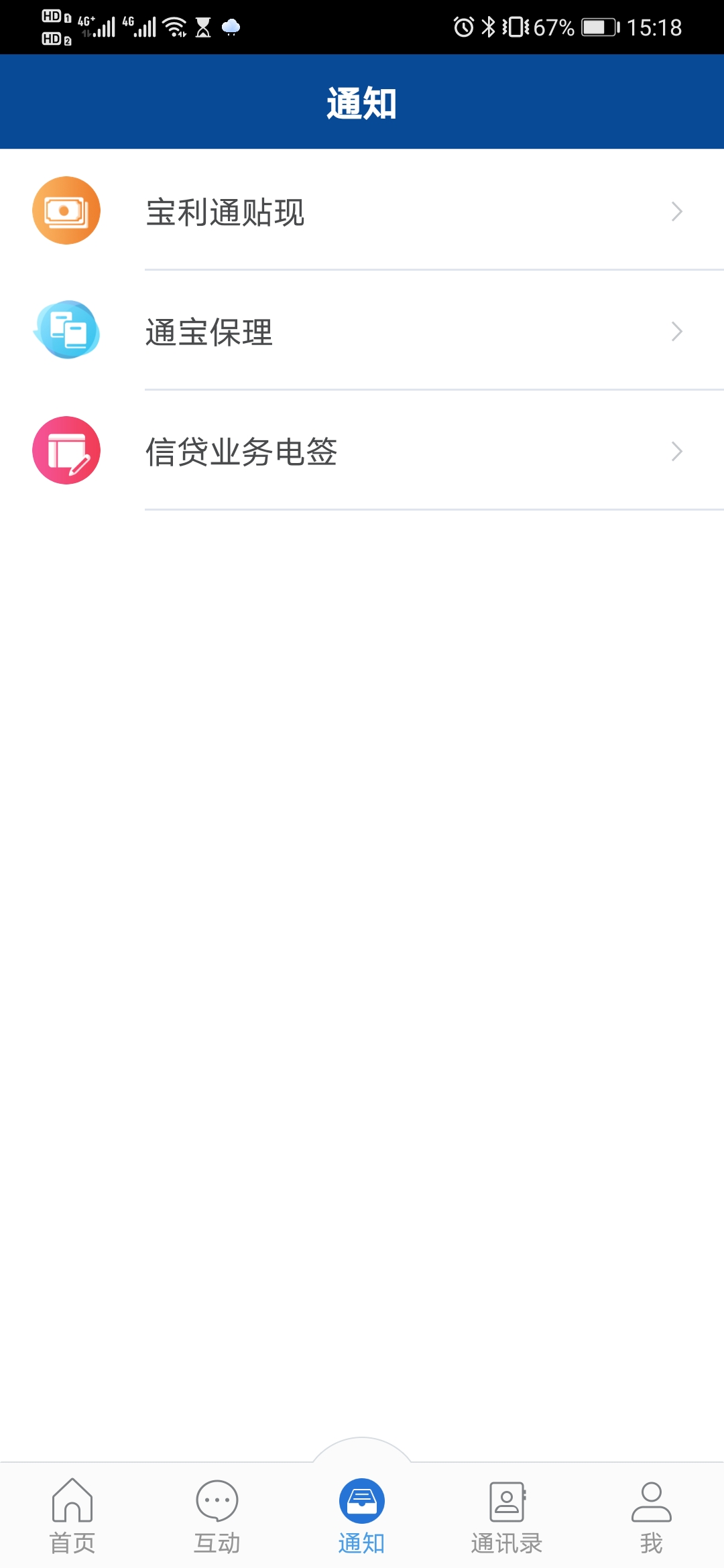Open the 宝利通贴现 notification row
Viewport: 724px width, 1568px height.
pos(362,210)
